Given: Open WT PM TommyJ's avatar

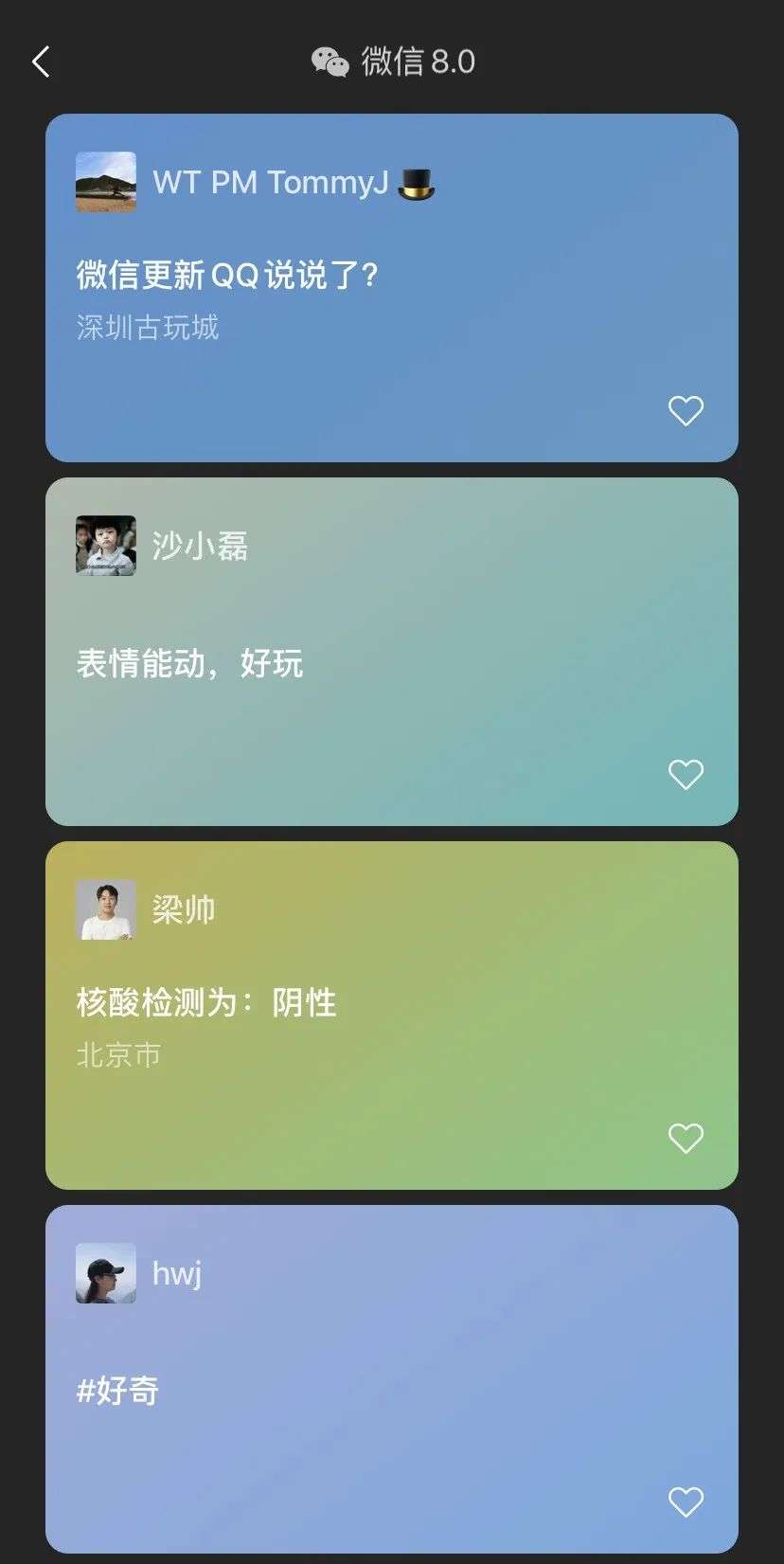Looking at the screenshot, I should [106, 182].
